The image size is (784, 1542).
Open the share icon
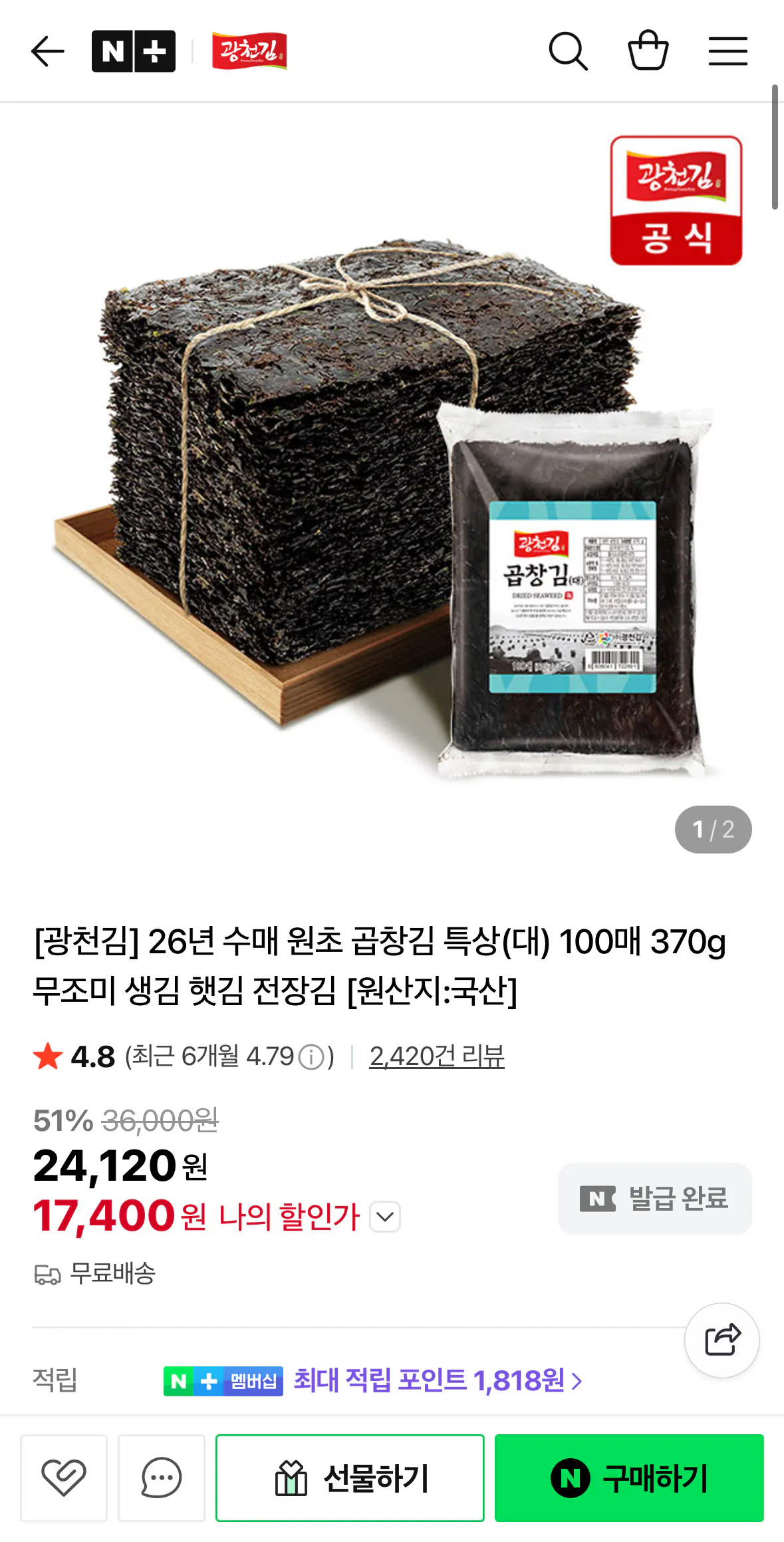721,1340
